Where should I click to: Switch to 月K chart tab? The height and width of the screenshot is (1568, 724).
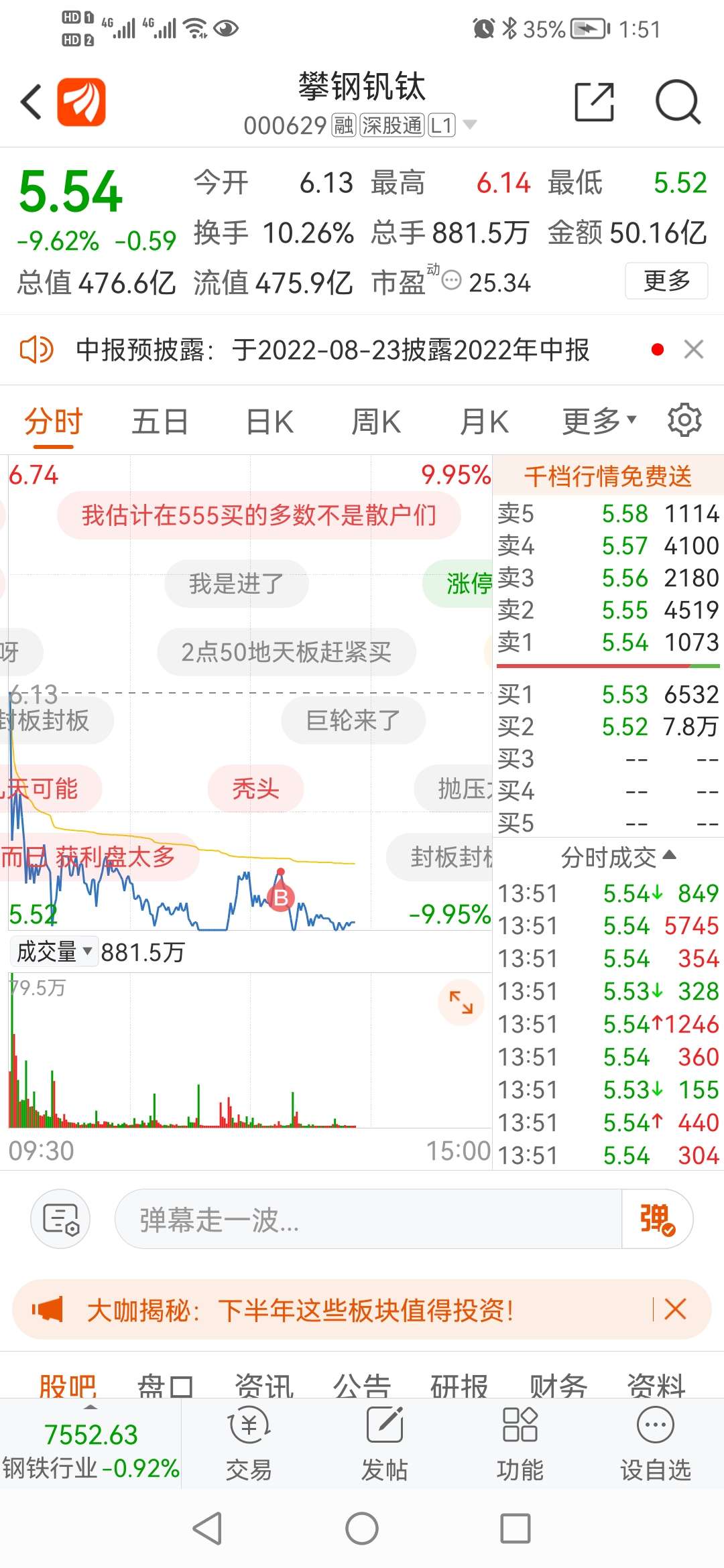point(484,421)
